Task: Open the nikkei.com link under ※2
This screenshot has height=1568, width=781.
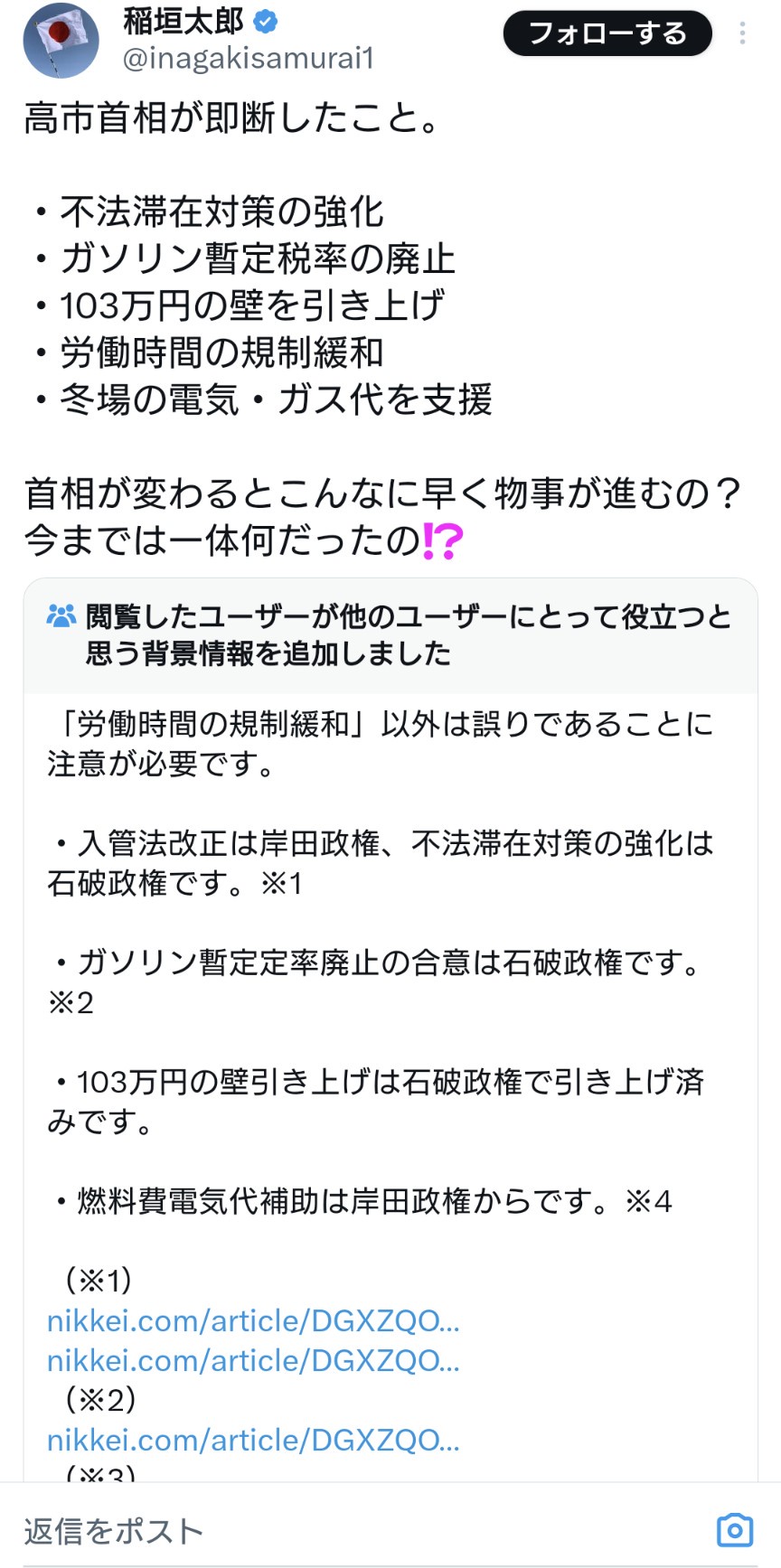Action: 253,1440
